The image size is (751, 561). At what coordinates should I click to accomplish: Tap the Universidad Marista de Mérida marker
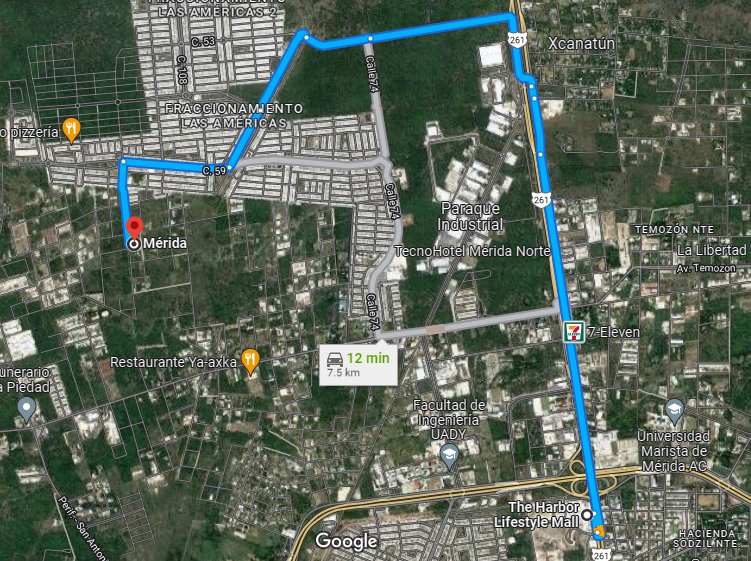[675, 411]
